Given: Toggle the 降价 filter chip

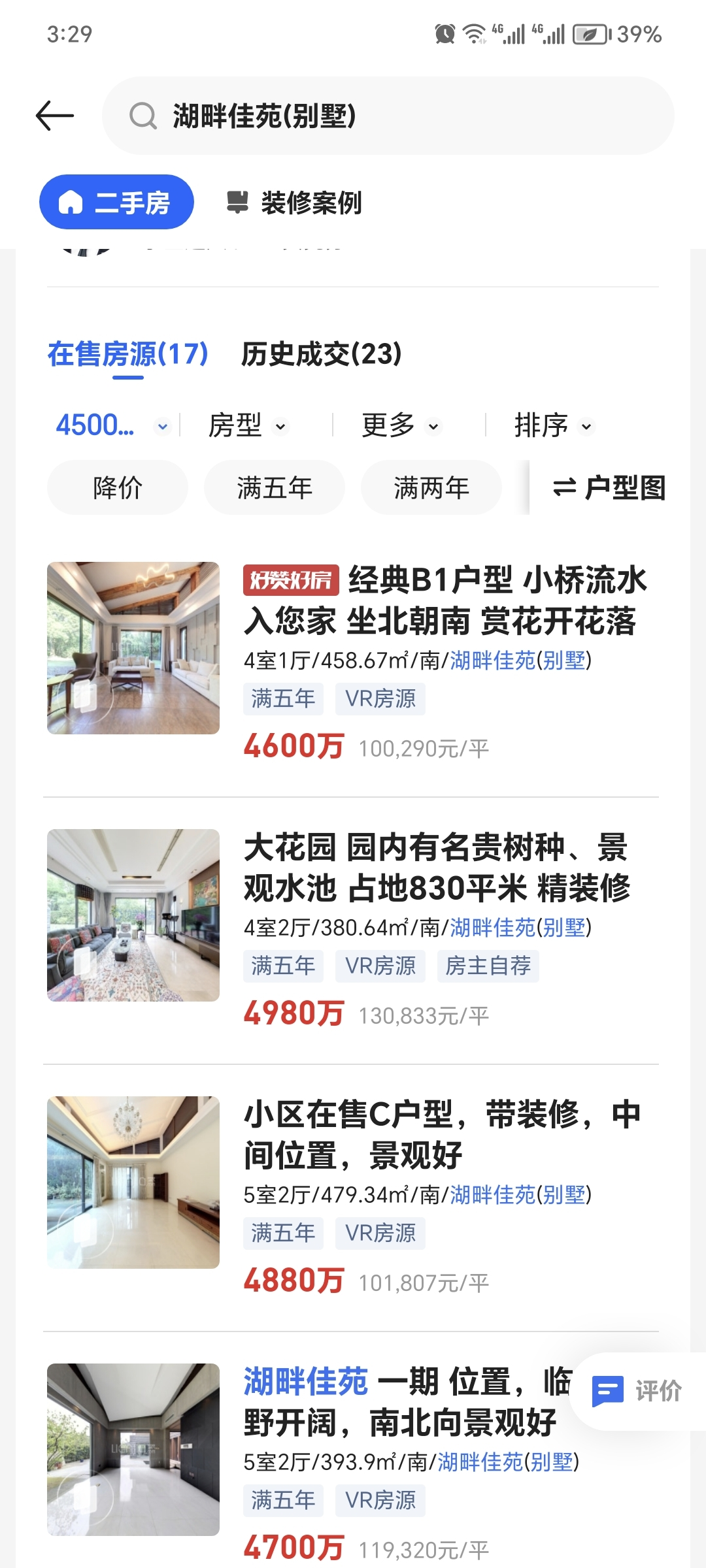Looking at the screenshot, I should (x=117, y=487).
